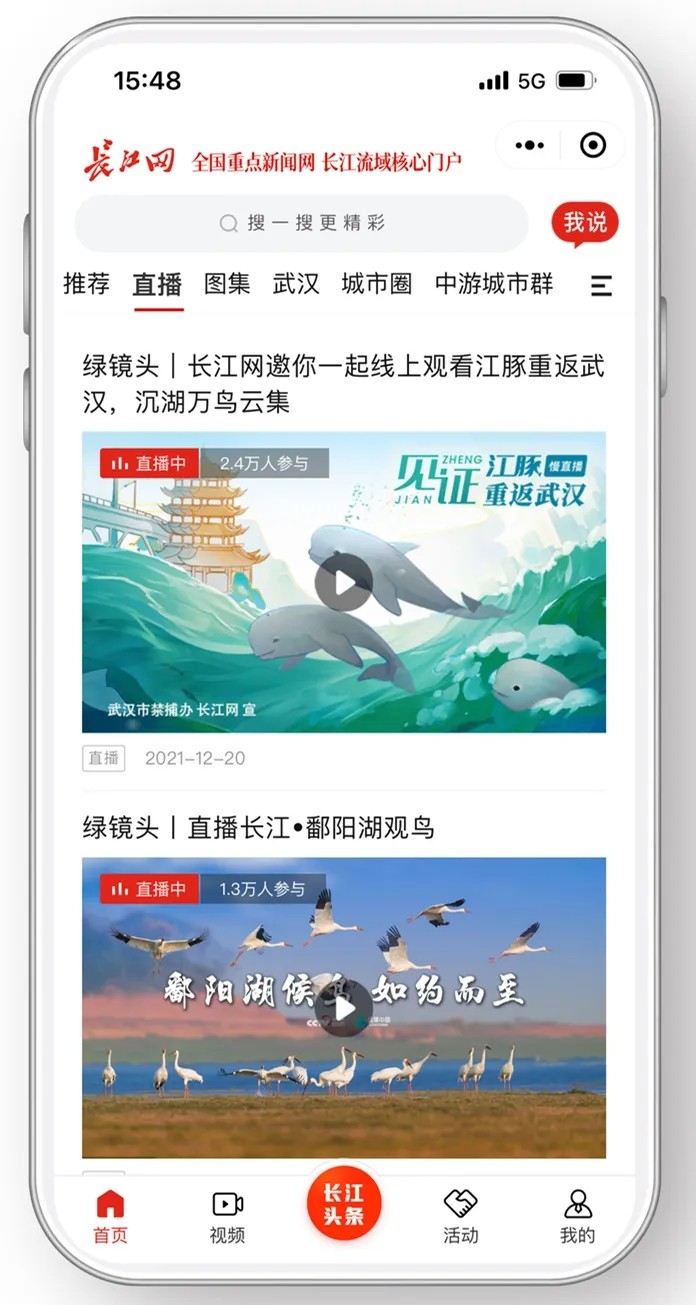Play the 鄱阳湖候鸟 live video

coord(343,1008)
